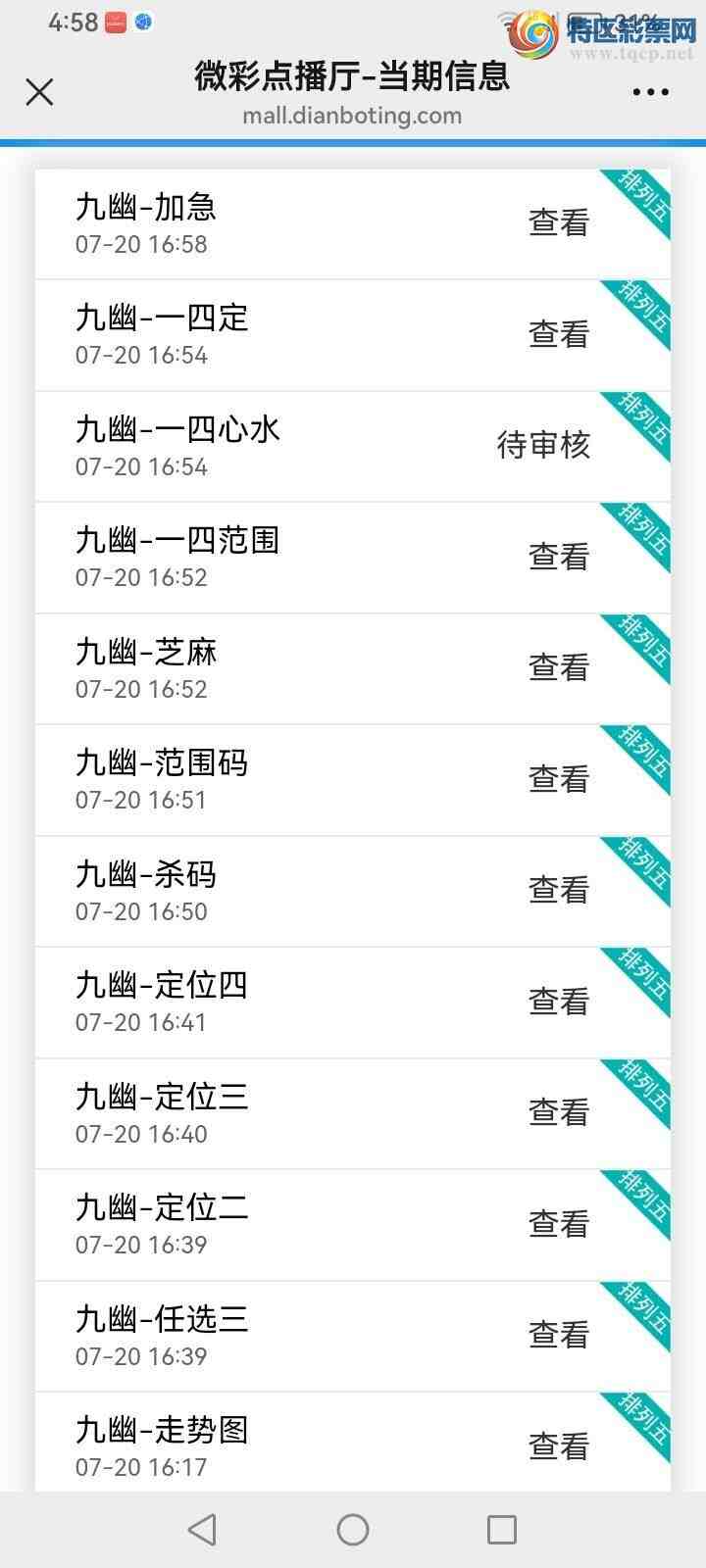Viewport: 706px width, 1568px height.
Task: Open the 九幽-芝麻 entry
Action: coord(353,669)
